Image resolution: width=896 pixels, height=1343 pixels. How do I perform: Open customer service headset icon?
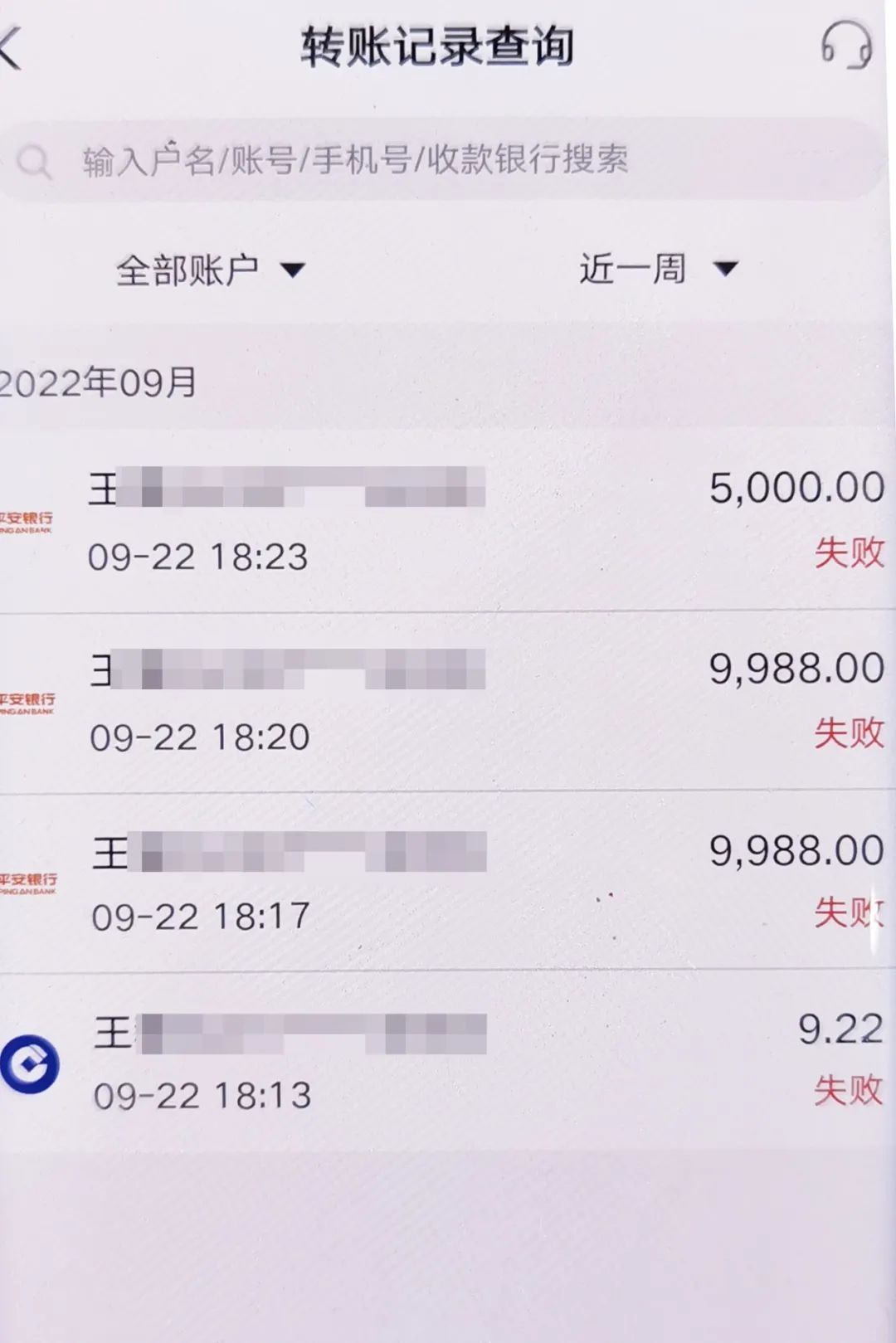point(845,46)
